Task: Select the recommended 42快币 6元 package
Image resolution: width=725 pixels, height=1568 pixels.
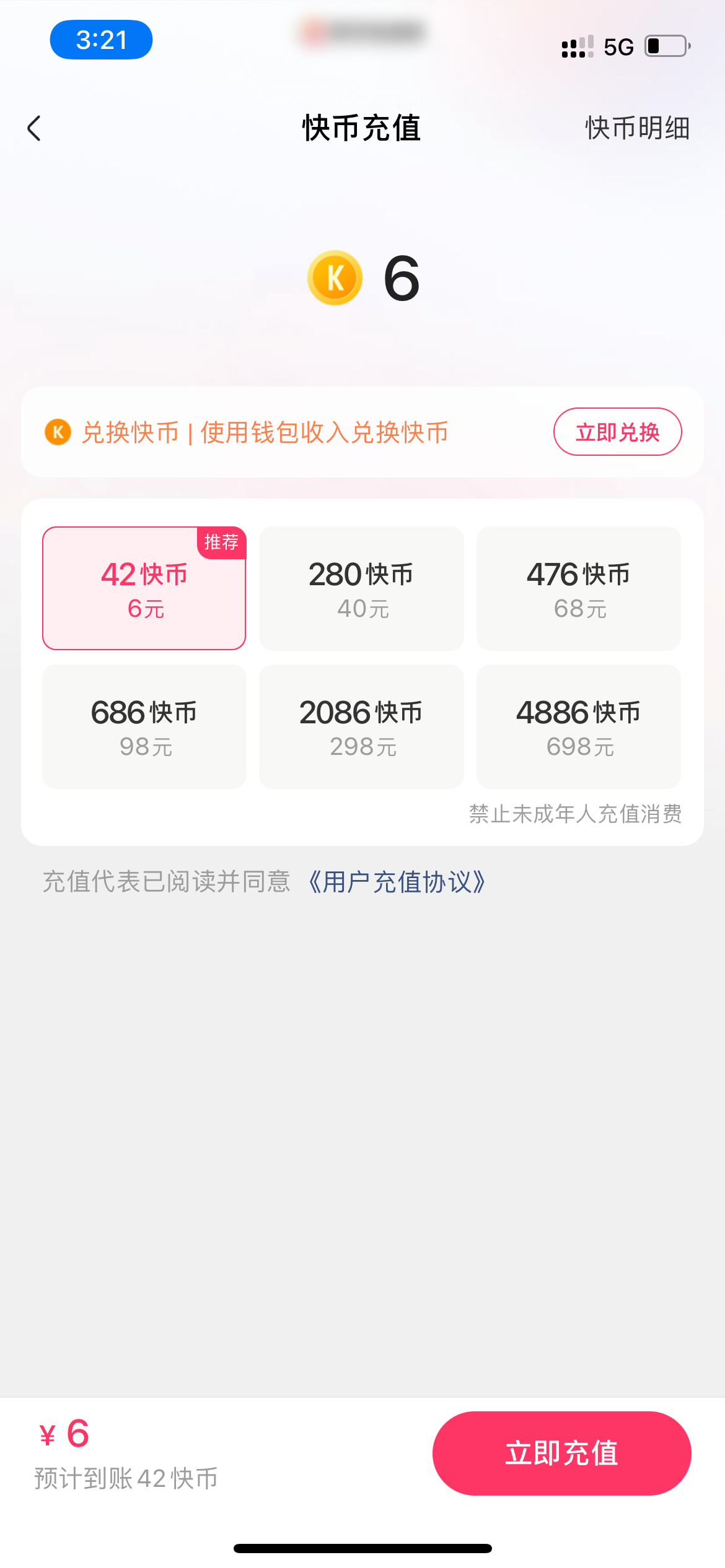Action: pos(144,588)
